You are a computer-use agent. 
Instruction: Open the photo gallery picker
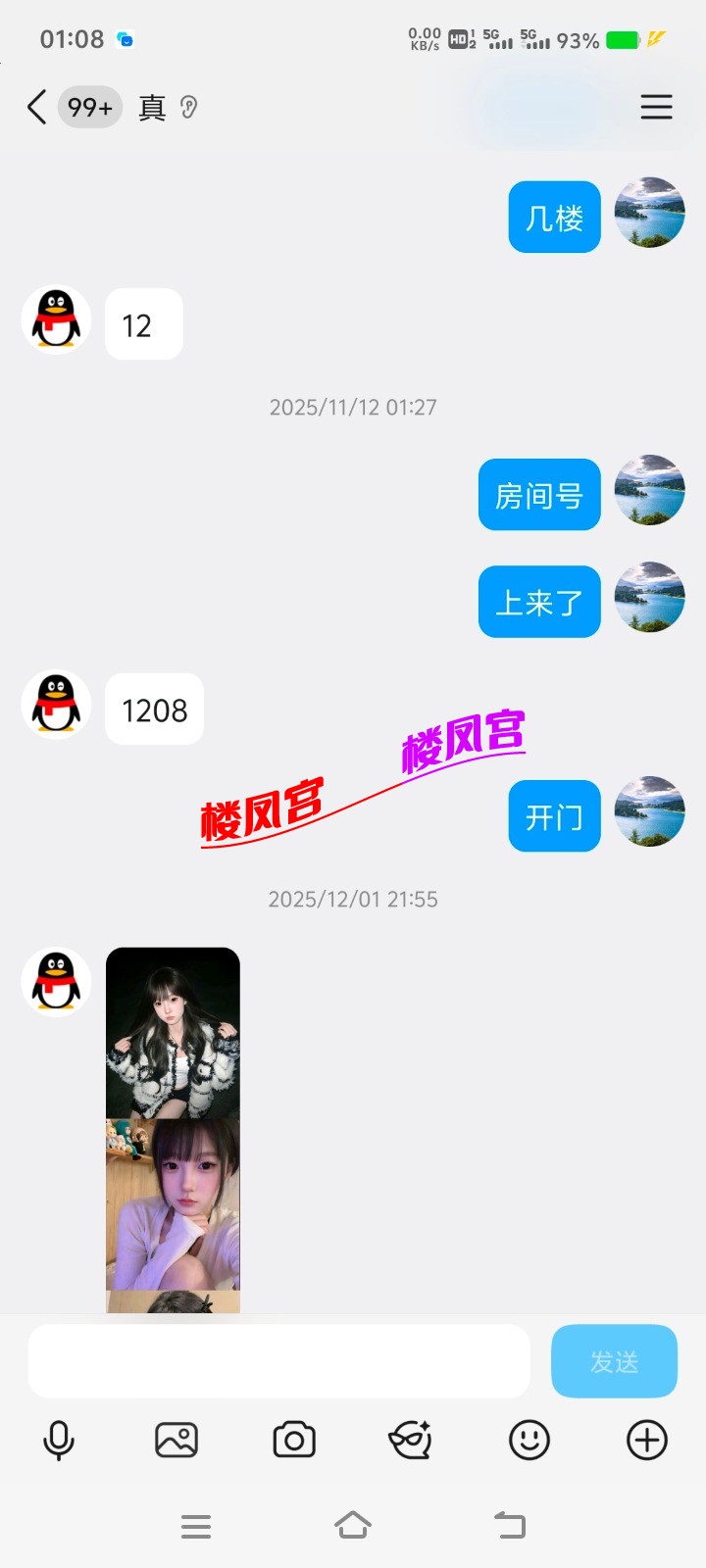(x=176, y=1440)
